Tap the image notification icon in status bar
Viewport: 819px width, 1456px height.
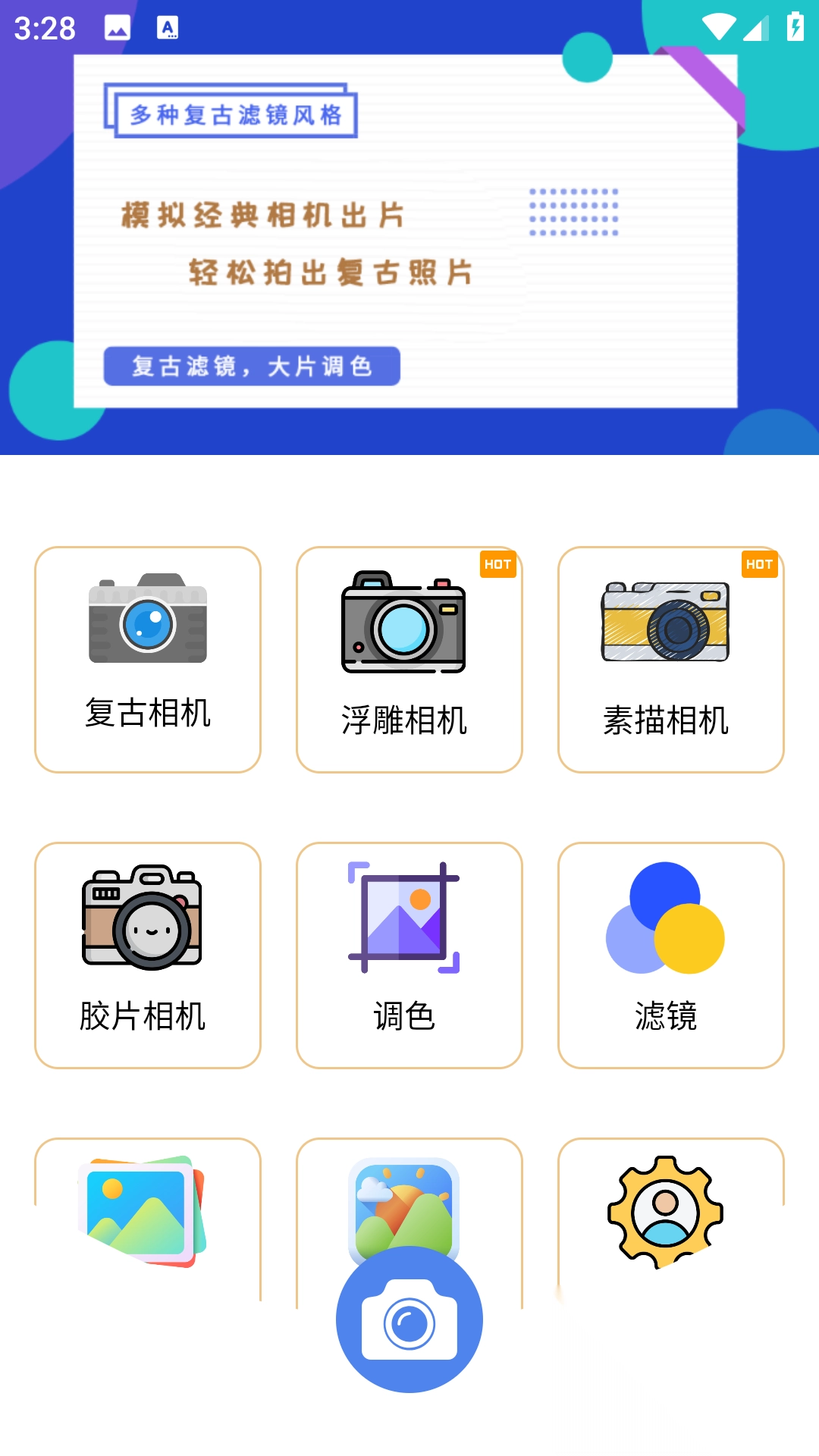115,27
